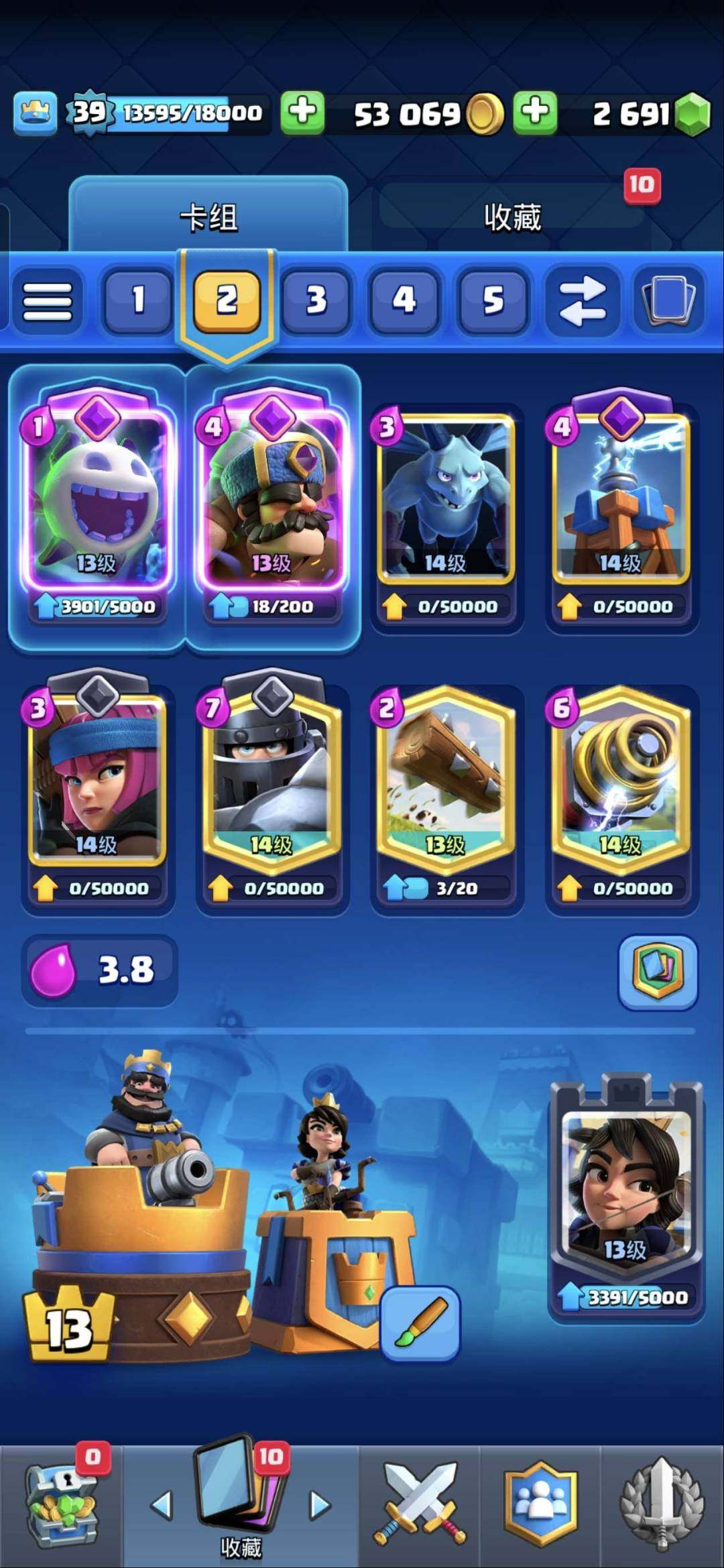Open the copy deck cards icon
The width and height of the screenshot is (724, 1568).
(669, 300)
